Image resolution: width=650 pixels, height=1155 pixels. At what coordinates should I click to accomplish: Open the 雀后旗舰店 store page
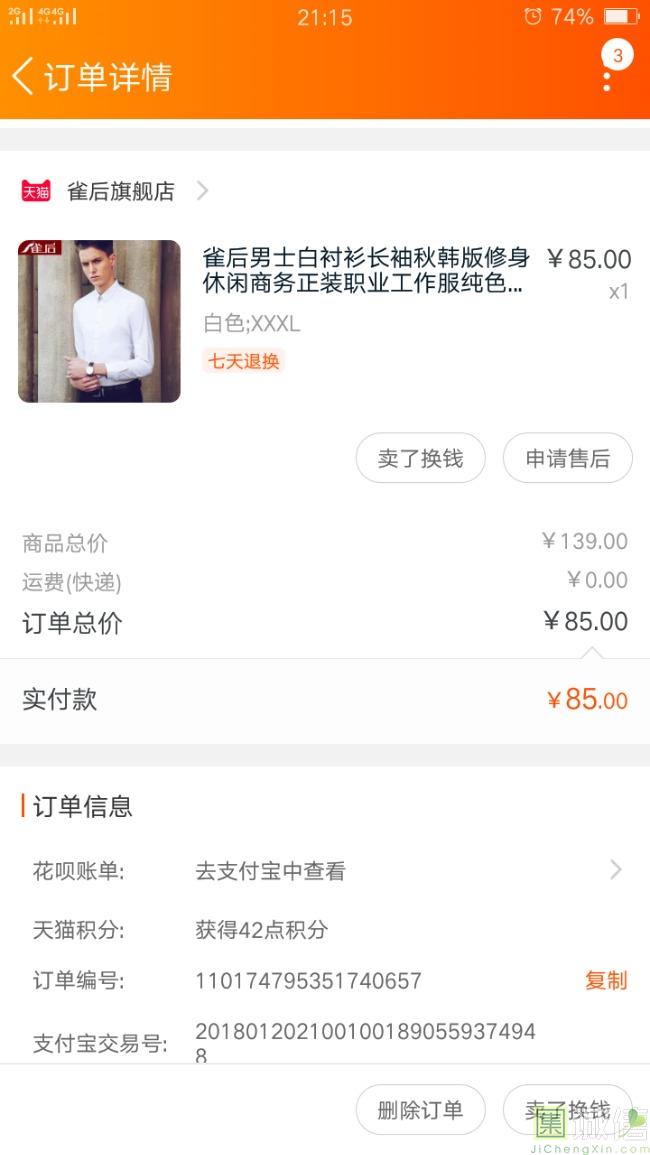[x=121, y=191]
